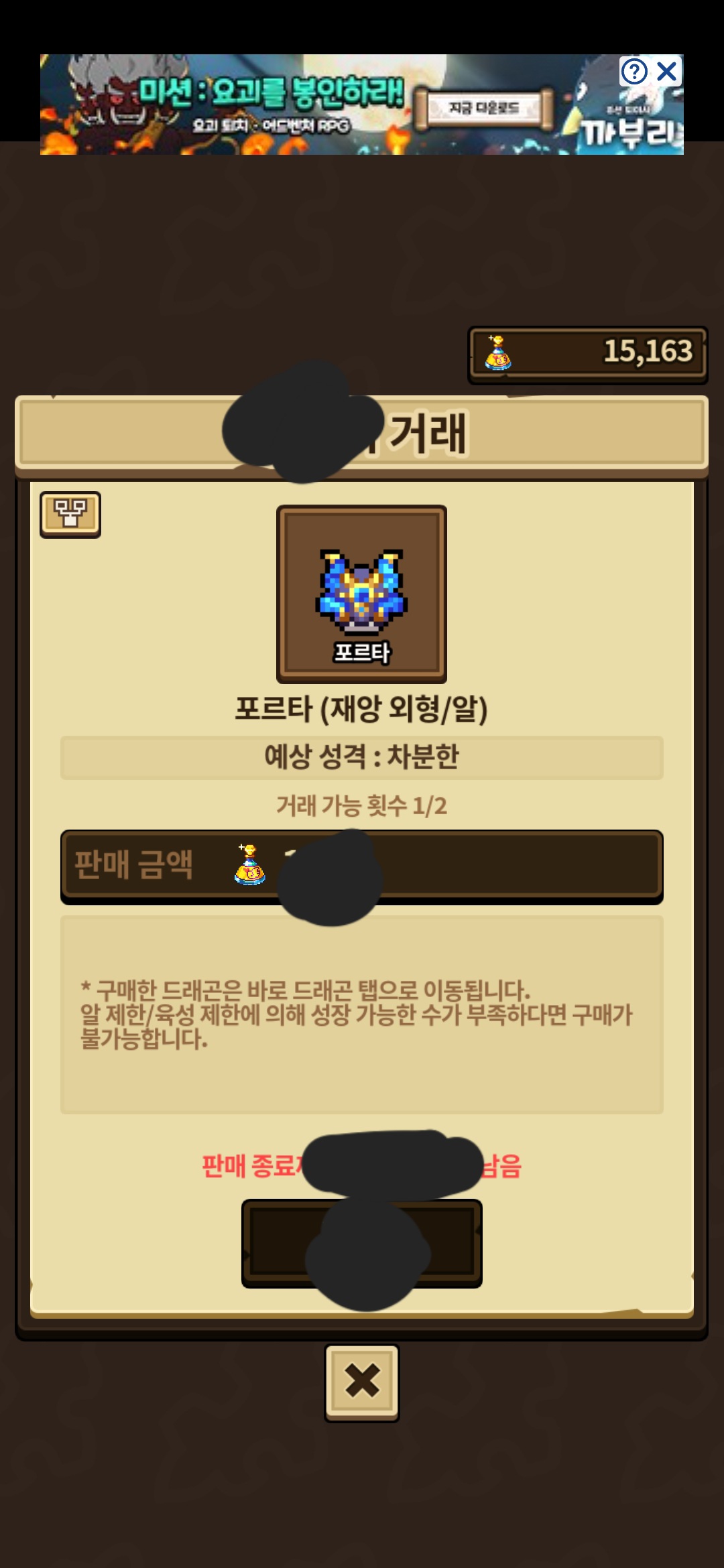
Task: Tap the 포르타 dragon egg tile
Action: pos(361,594)
